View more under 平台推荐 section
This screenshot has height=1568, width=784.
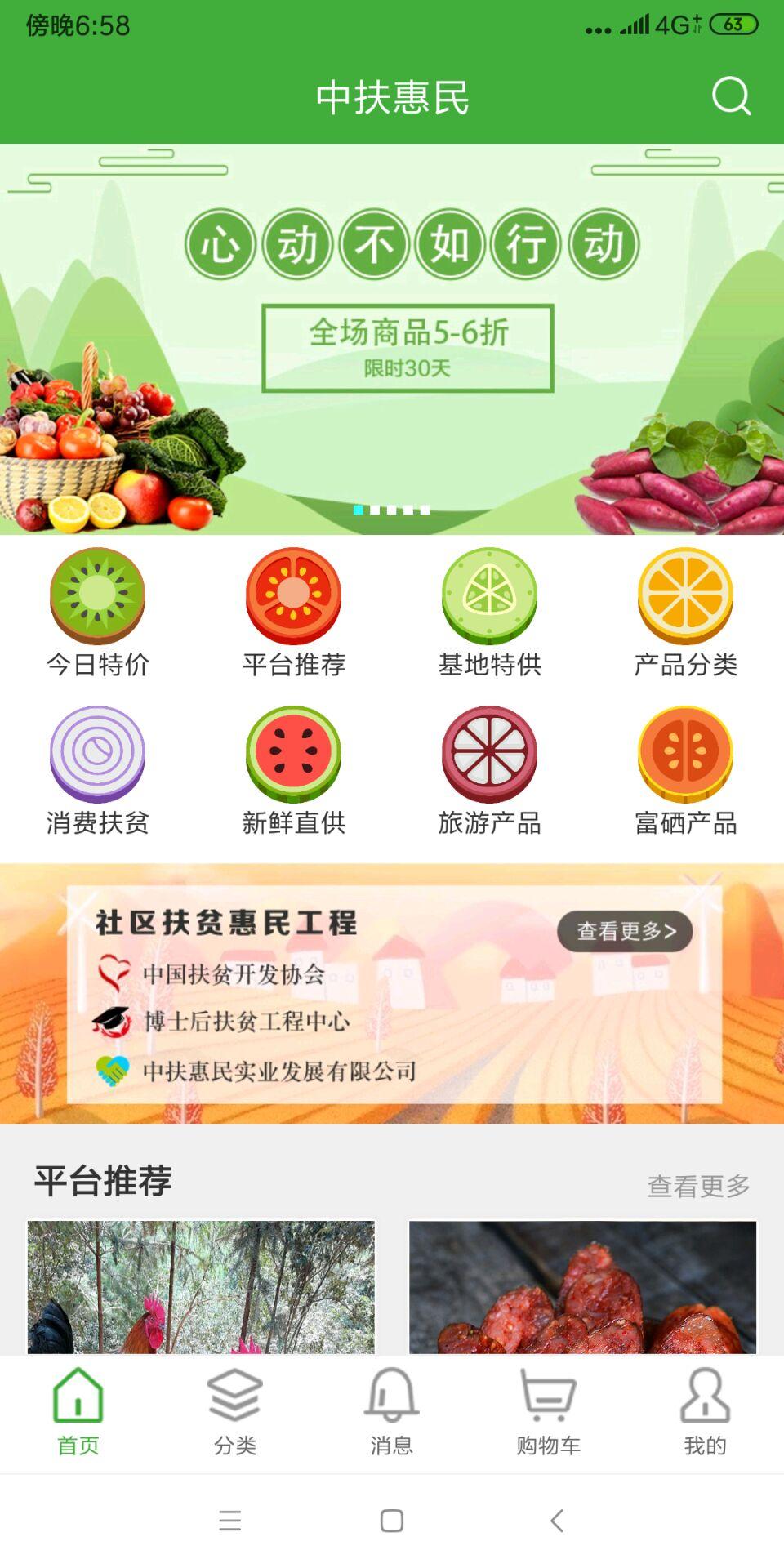pyautogui.click(x=698, y=1186)
